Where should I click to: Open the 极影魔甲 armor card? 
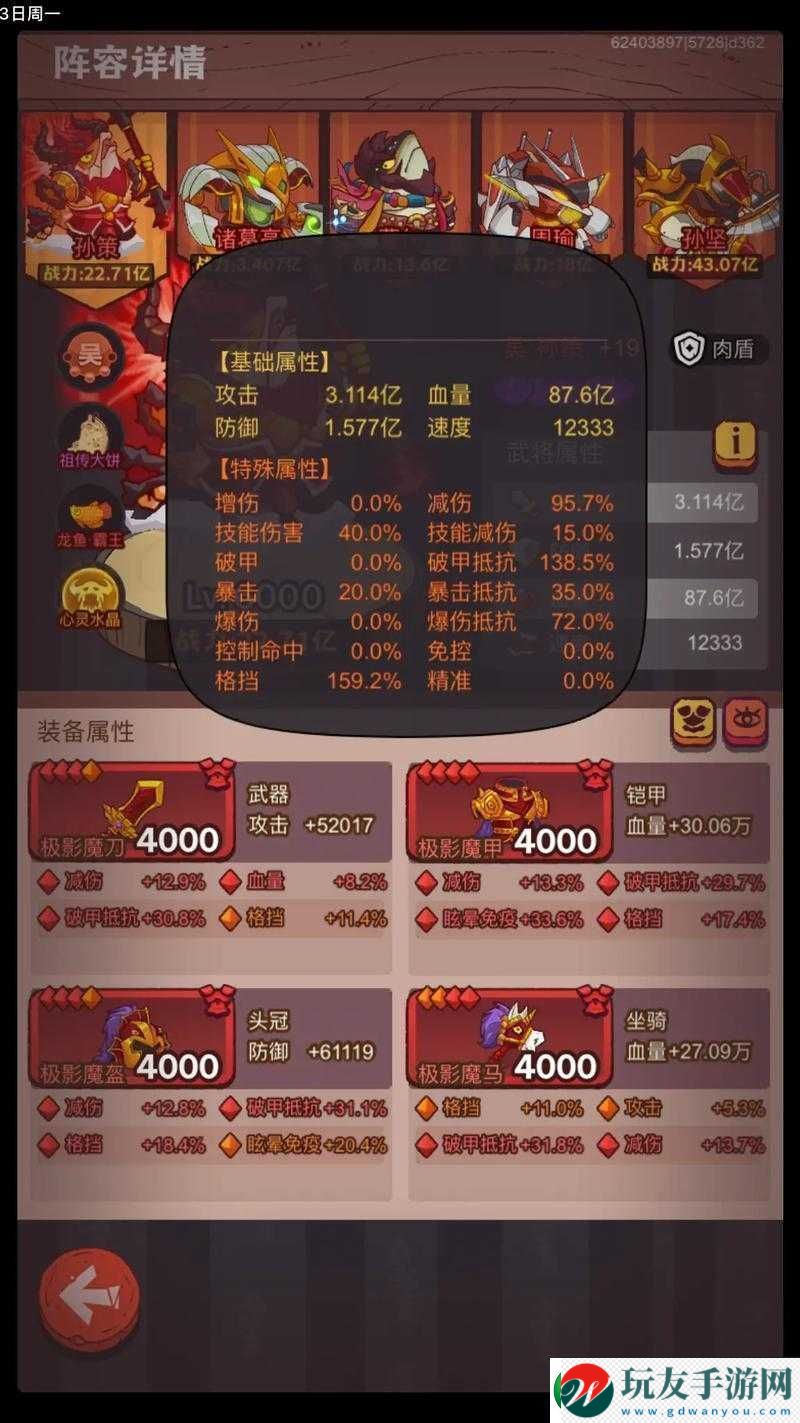511,812
